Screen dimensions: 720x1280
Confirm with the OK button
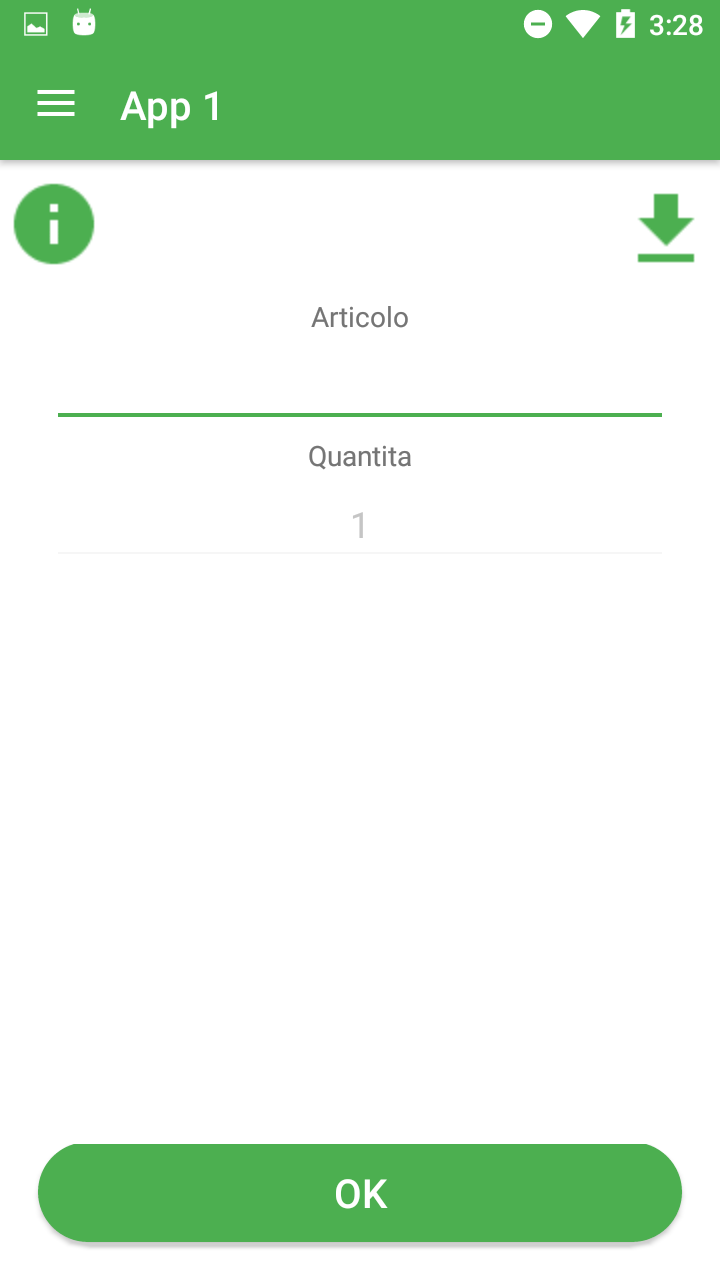360,1193
